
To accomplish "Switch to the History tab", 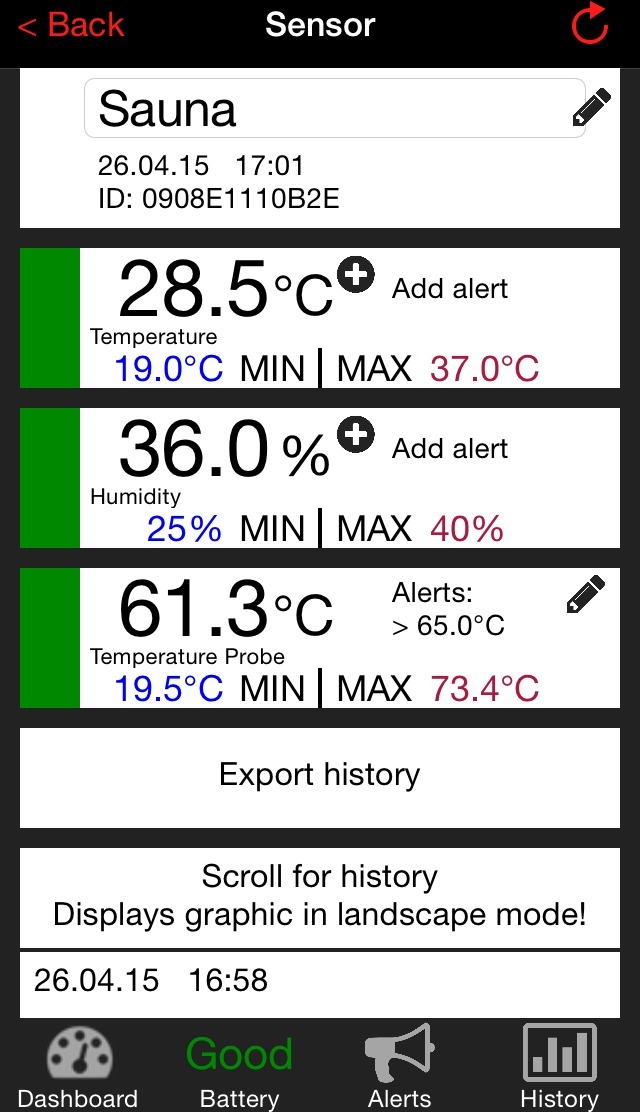I will 559,1066.
